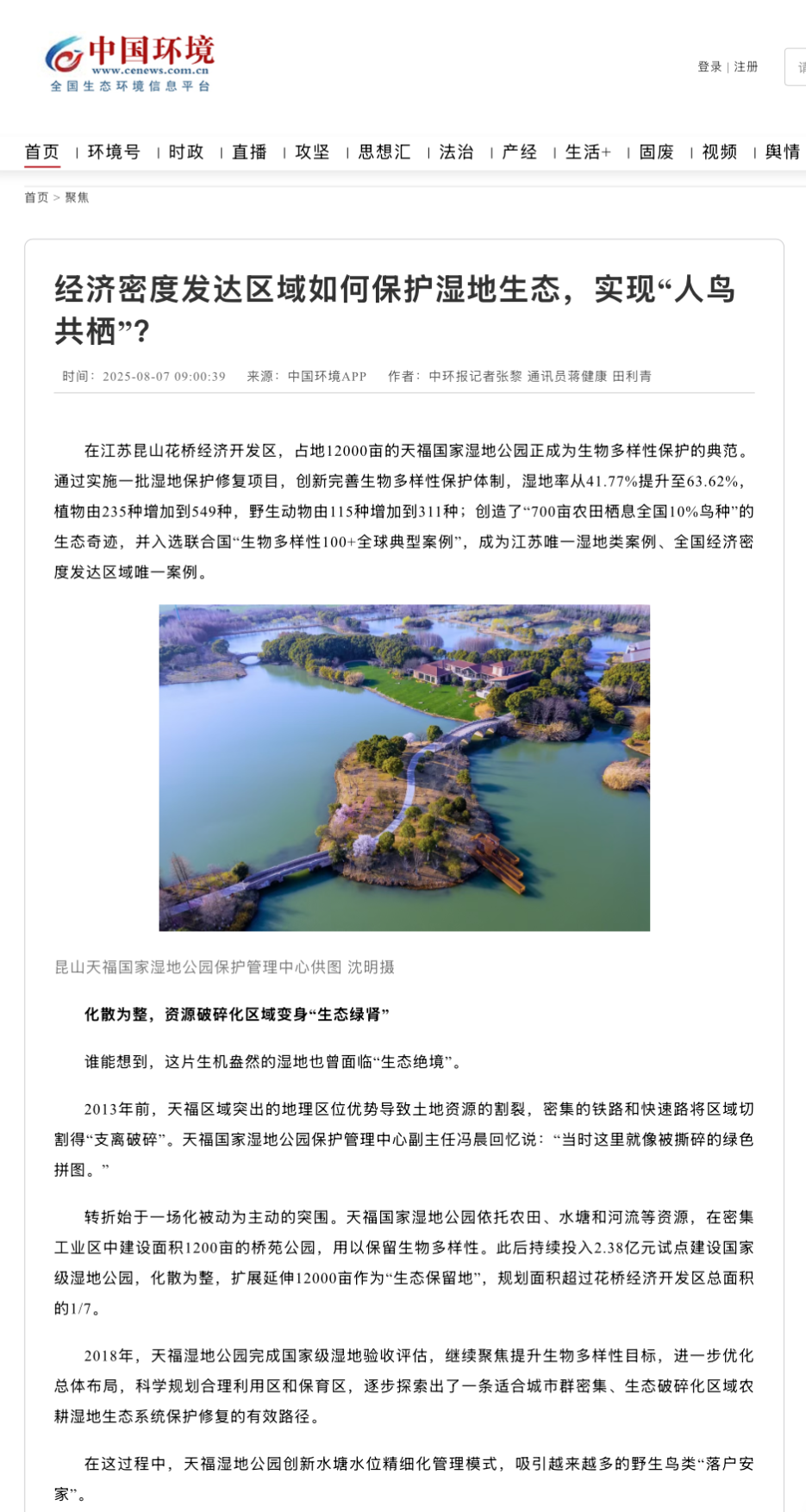This screenshot has height=1512, width=806.
Task: Switch to the 思想汇 tab
Action: pos(384,153)
